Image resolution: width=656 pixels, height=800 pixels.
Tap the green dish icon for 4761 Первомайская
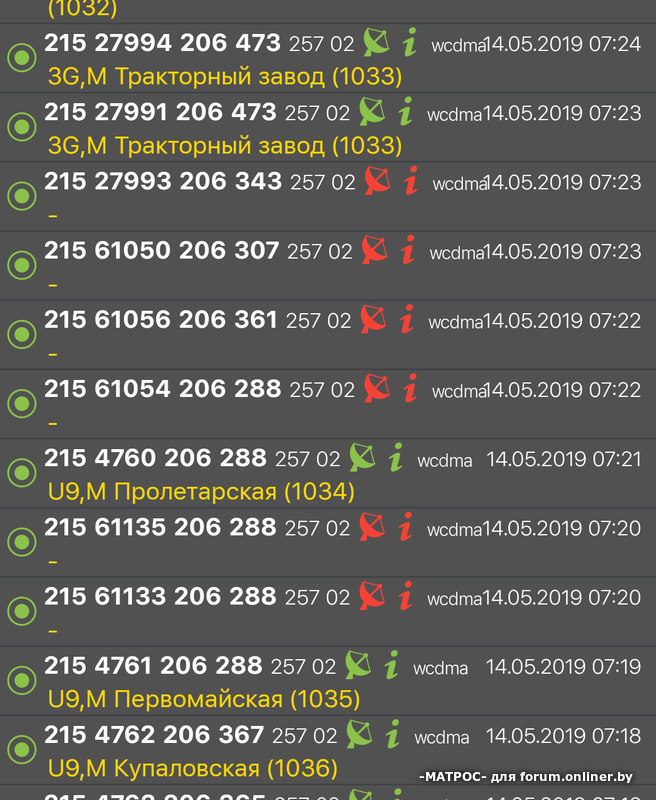click(x=359, y=665)
